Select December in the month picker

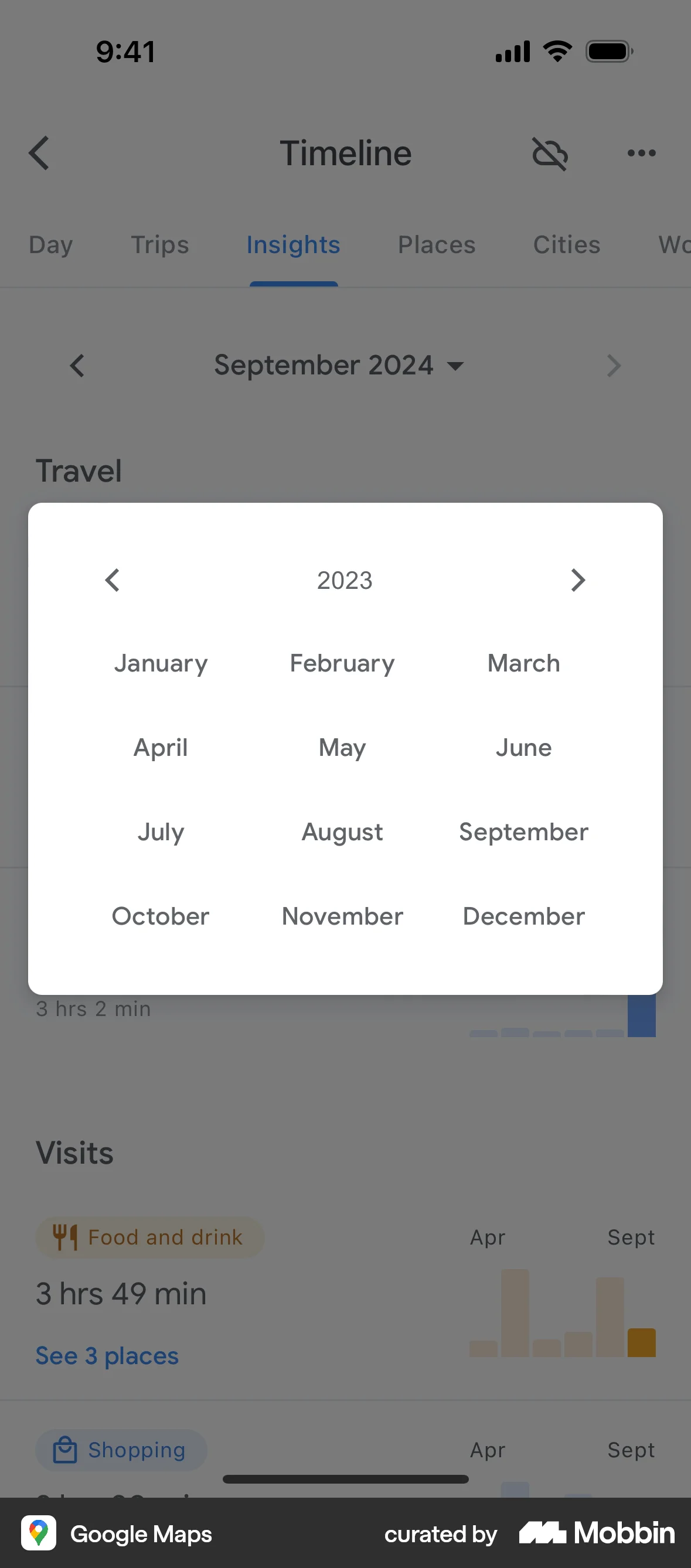click(x=523, y=916)
